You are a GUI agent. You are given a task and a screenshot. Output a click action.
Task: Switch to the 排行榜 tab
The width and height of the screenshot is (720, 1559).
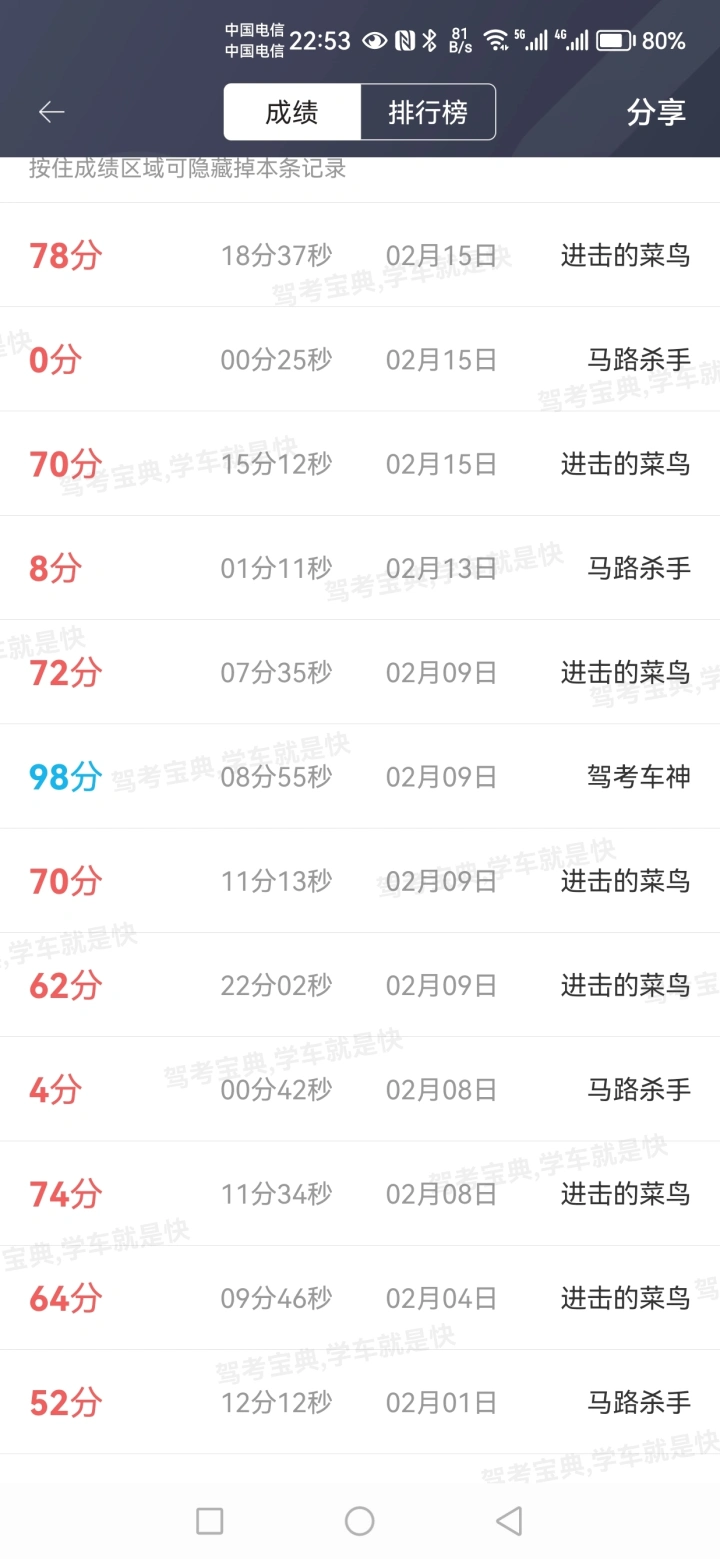(x=428, y=112)
